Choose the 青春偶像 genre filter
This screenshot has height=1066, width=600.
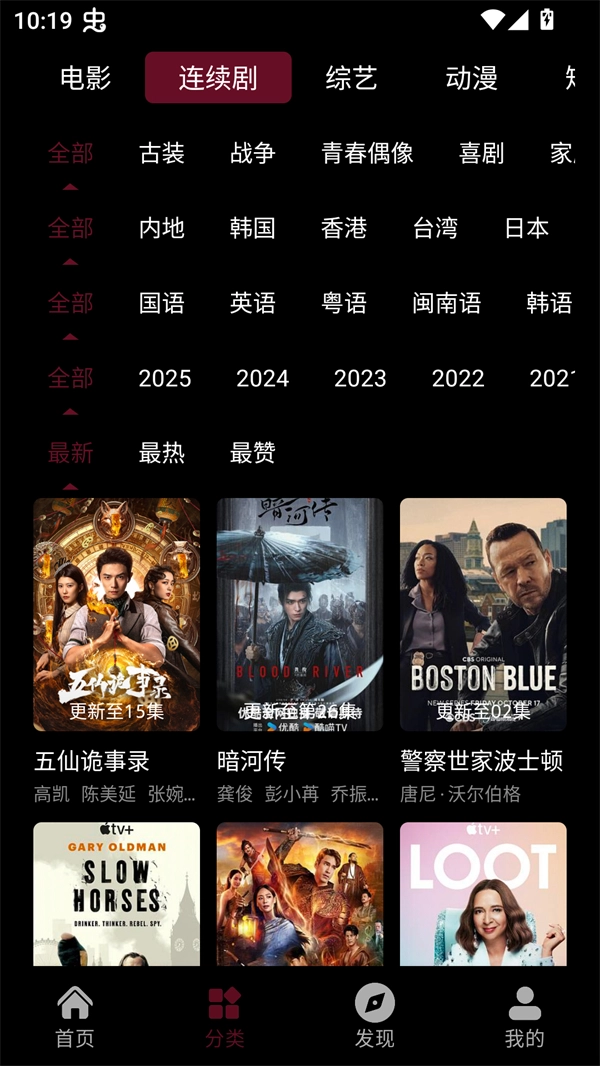point(367,153)
